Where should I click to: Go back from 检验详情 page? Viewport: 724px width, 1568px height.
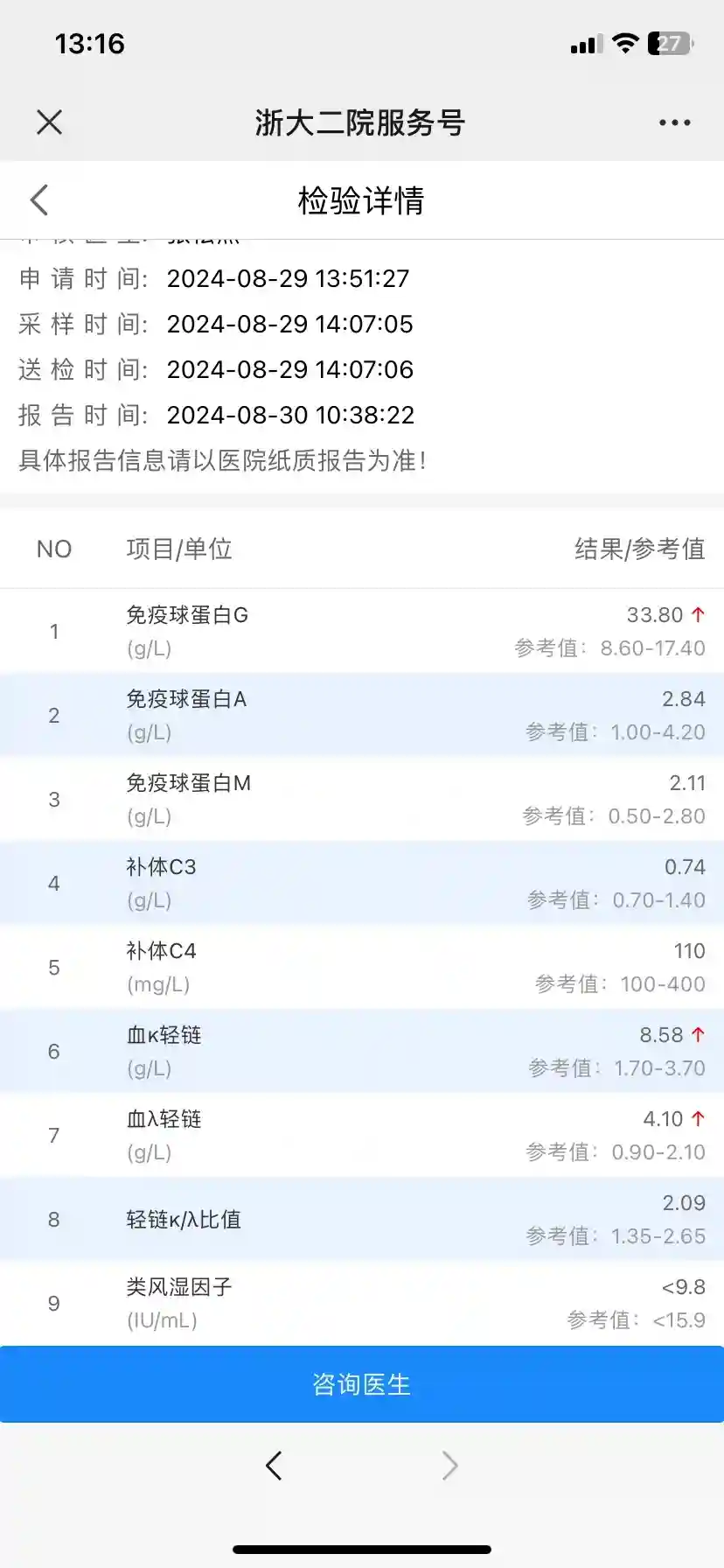click(39, 200)
